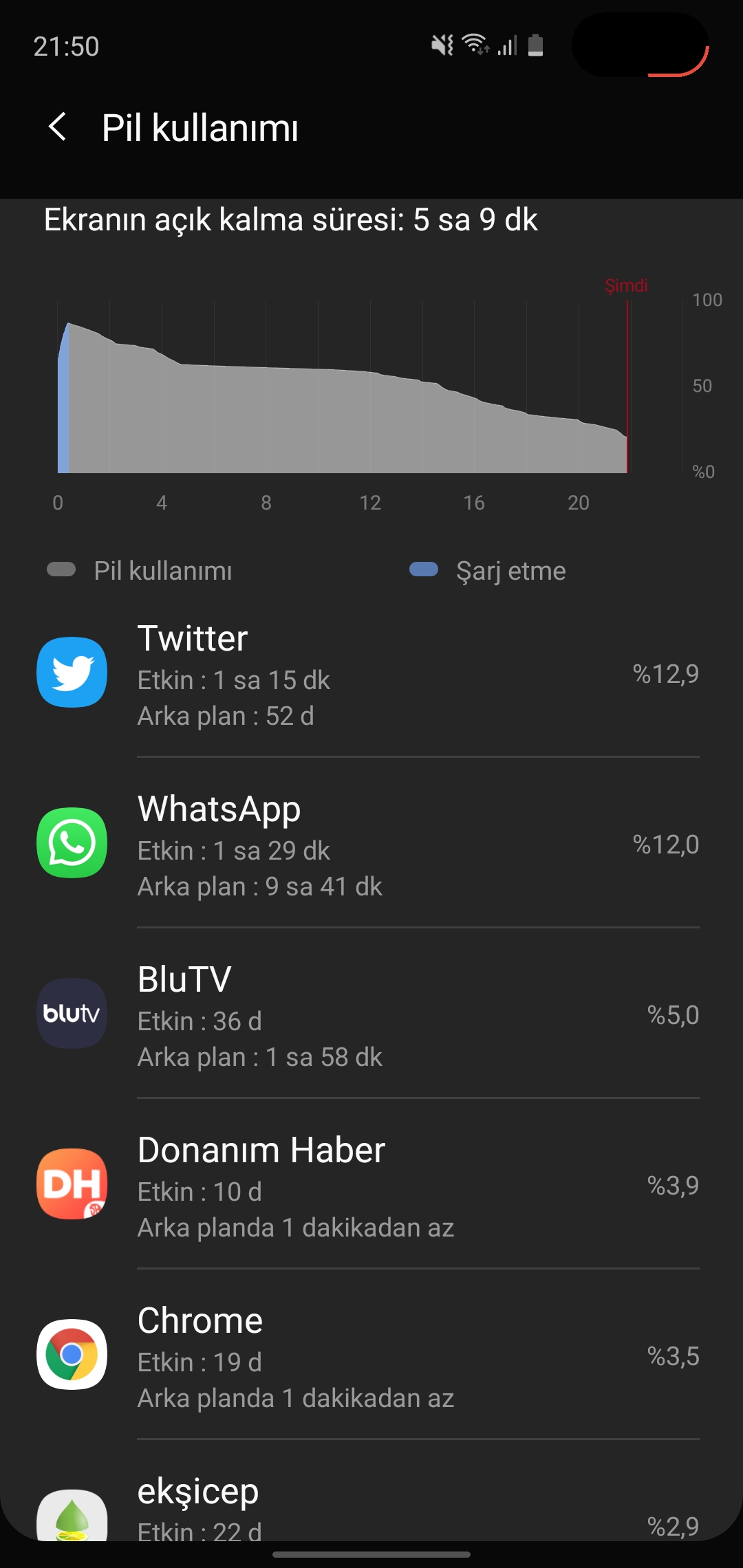Viewport: 743px width, 1568px height.
Task: Open WhatsApp battery usage details
Action: tap(371, 845)
